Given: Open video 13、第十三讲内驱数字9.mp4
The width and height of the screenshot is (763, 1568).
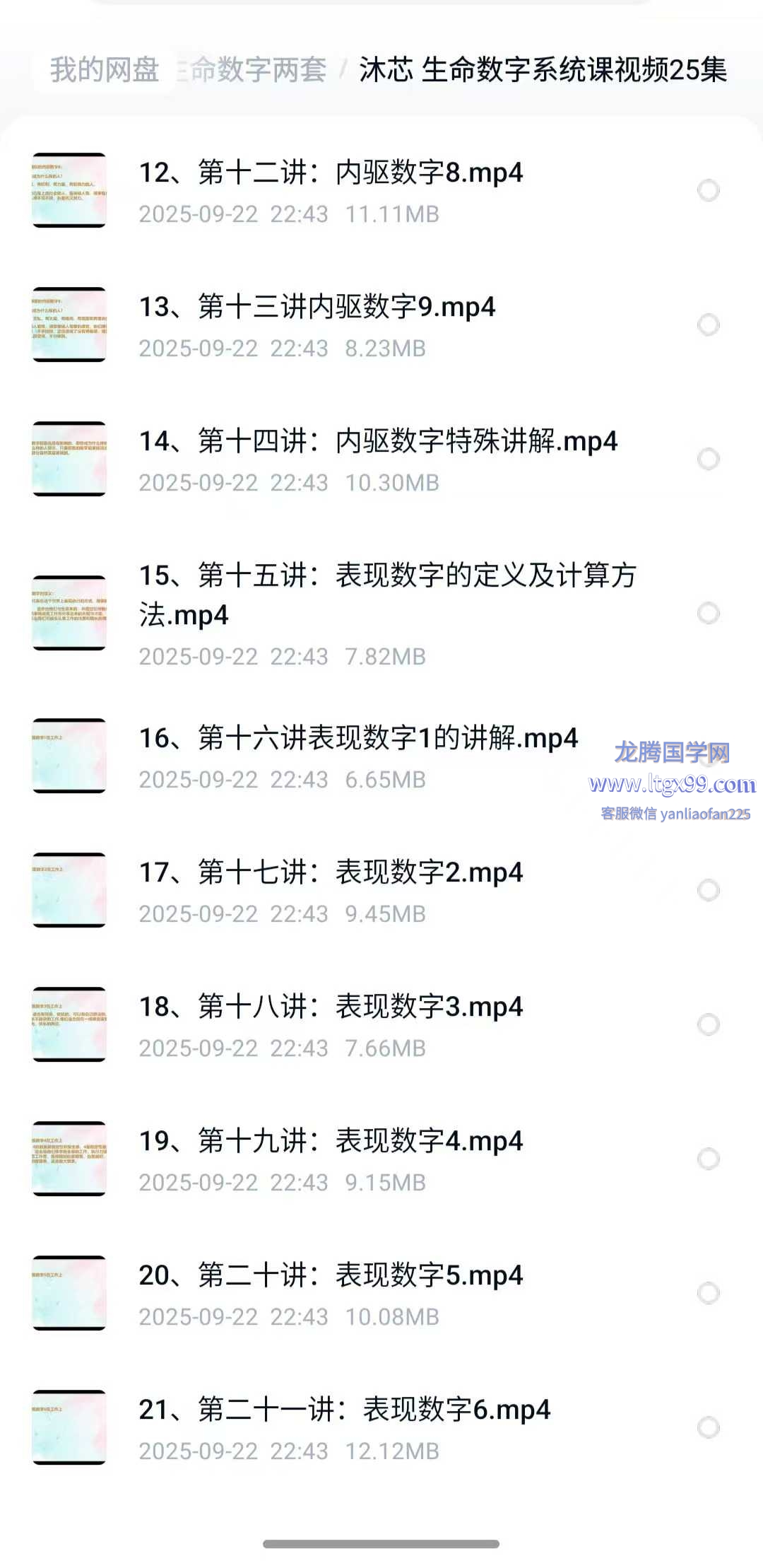Looking at the screenshot, I should pyautogui.click(x=317, y=308).
